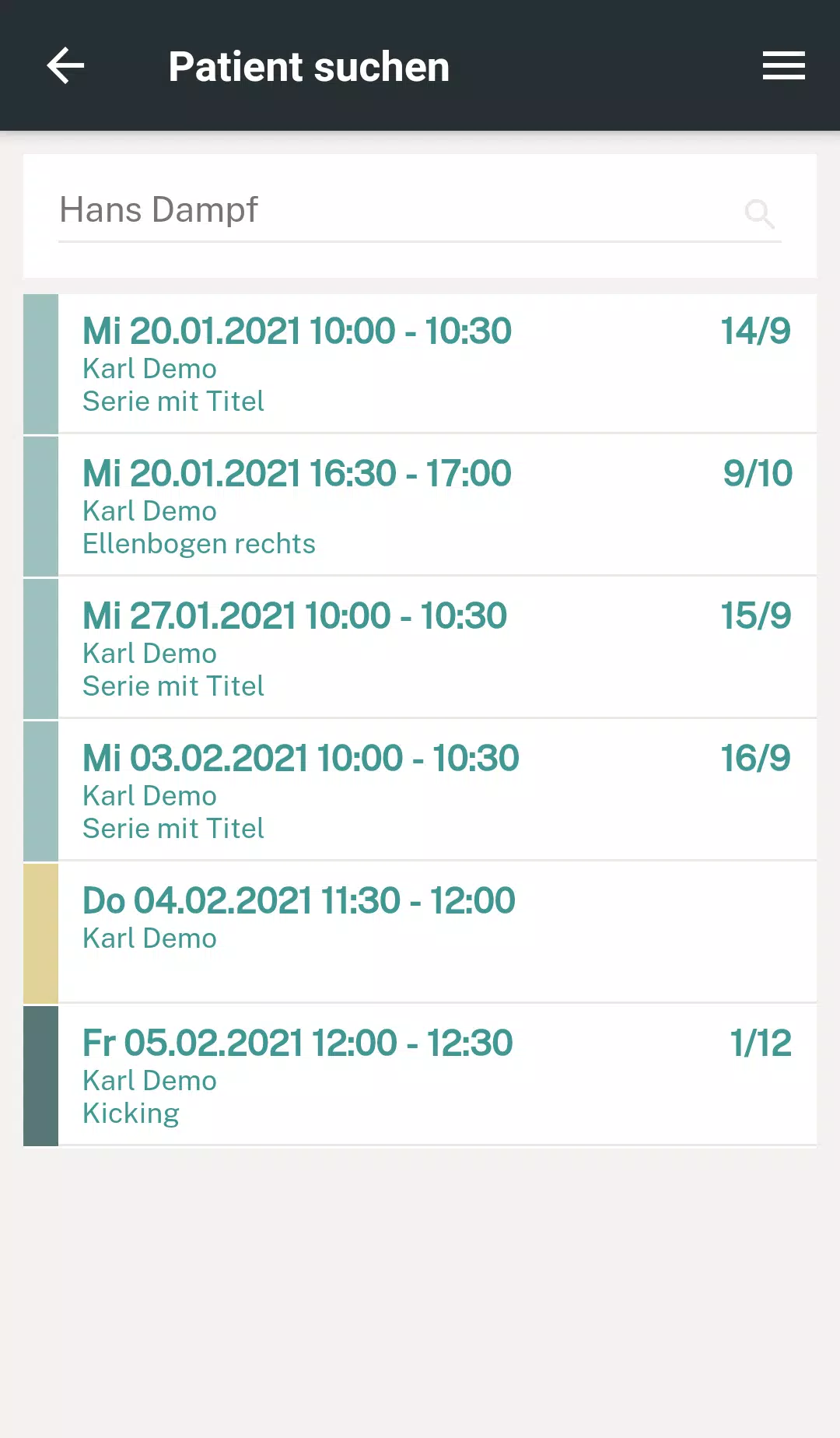Open the Kicking appointment on 05.02.2021
Image resolution: width=840 pixels, height=1438 pixels.
pos(420,1075)
